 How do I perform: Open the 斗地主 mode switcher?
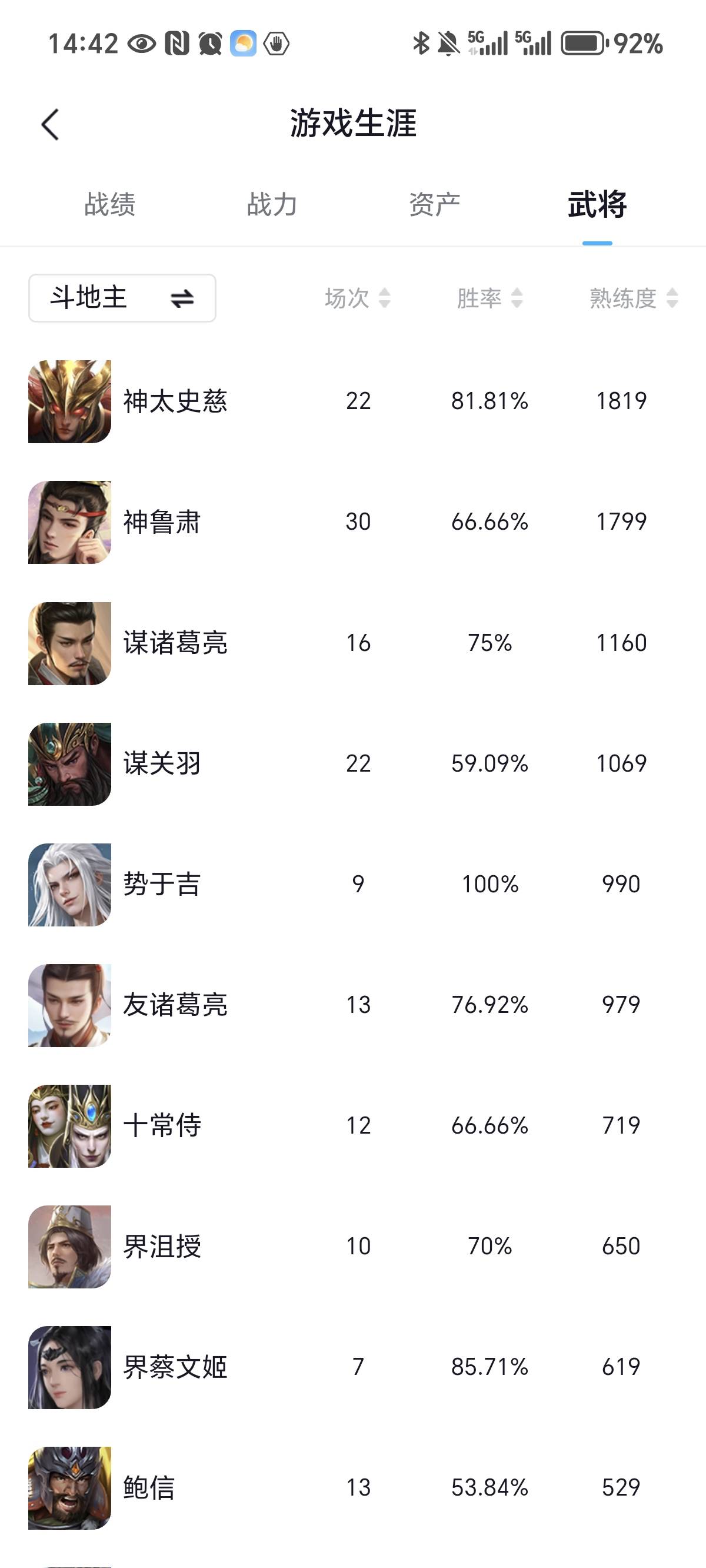click(x=122, y=298)
